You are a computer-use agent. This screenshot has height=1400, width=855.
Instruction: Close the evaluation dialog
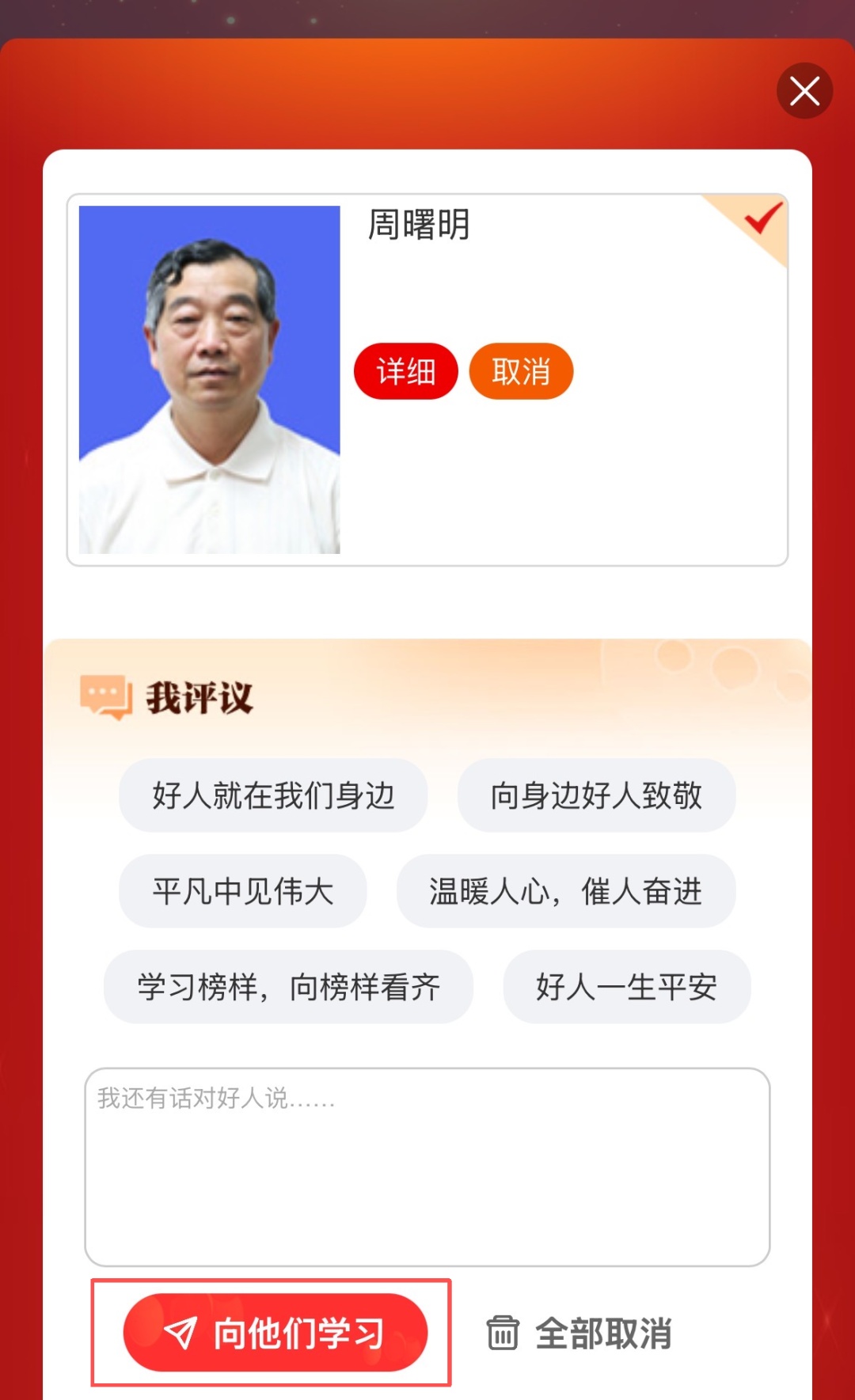click(804, 91)
